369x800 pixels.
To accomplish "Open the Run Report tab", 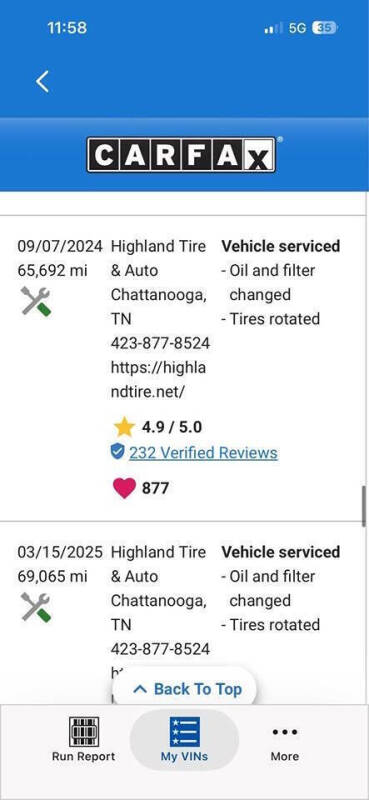I will [x=84, y=739].
